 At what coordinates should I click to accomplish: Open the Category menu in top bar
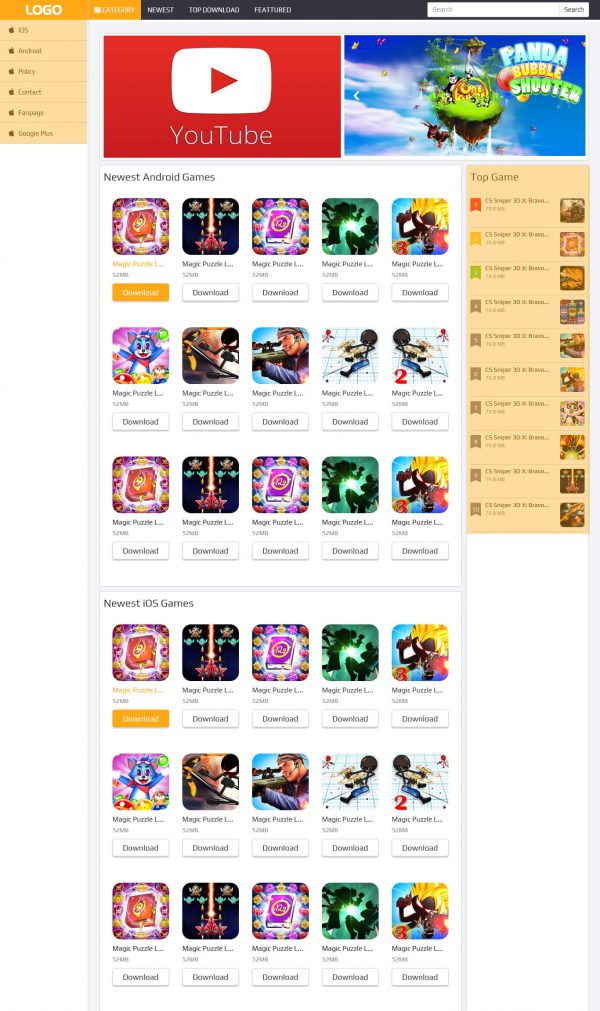[x=114, y=10]
